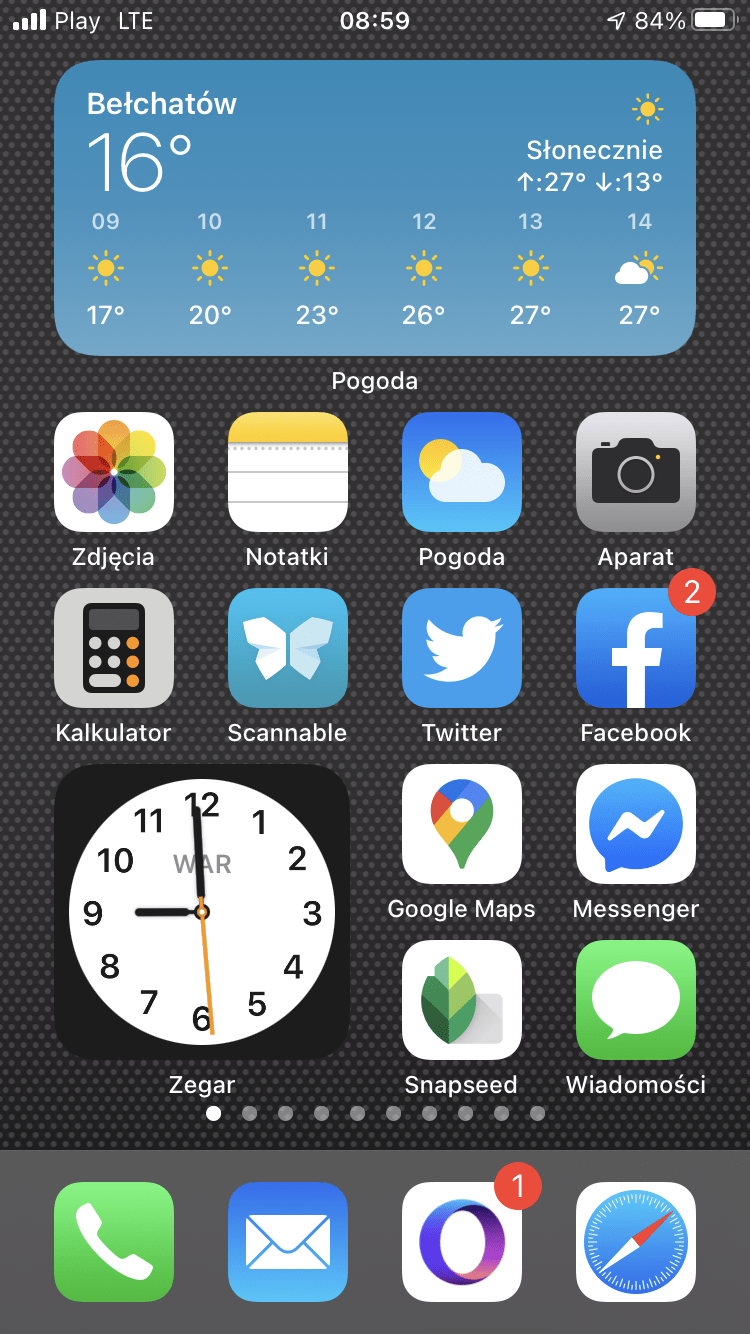The image size is (750, 1334).
Task: Open Safari in the dock
Action: [636, 1242]
